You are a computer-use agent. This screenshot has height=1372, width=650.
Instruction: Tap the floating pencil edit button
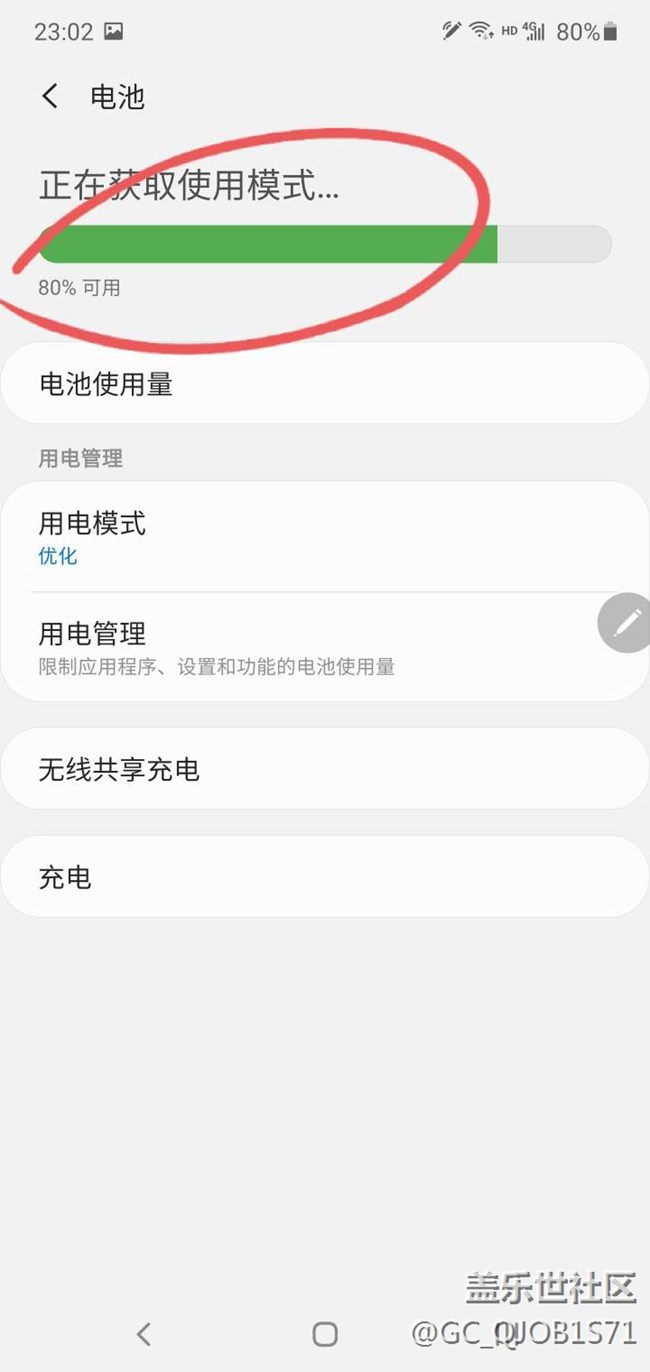(626, 623)
